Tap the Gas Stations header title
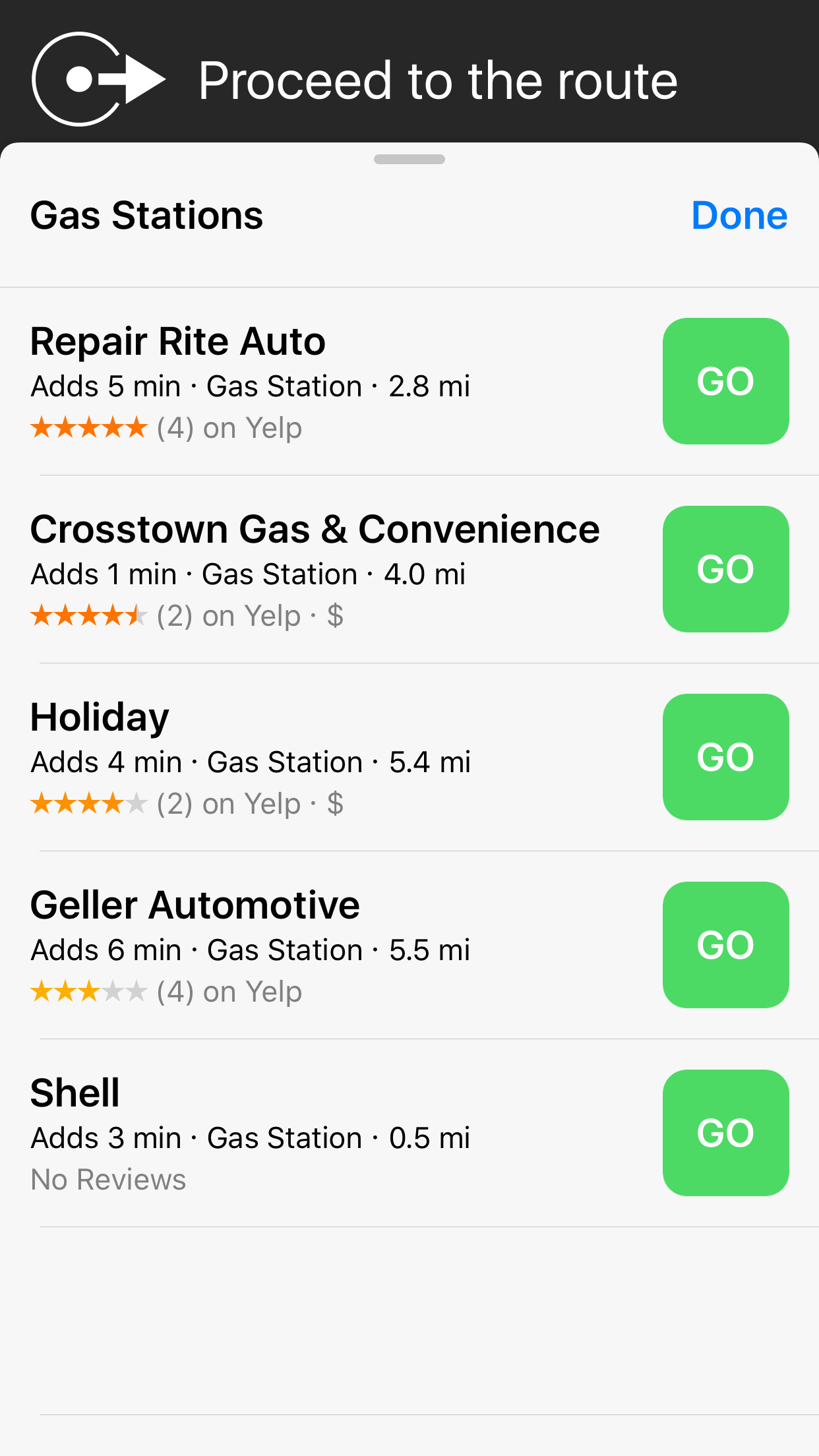Viewport: 819px width, 1456px height. [x=147, y=215]
